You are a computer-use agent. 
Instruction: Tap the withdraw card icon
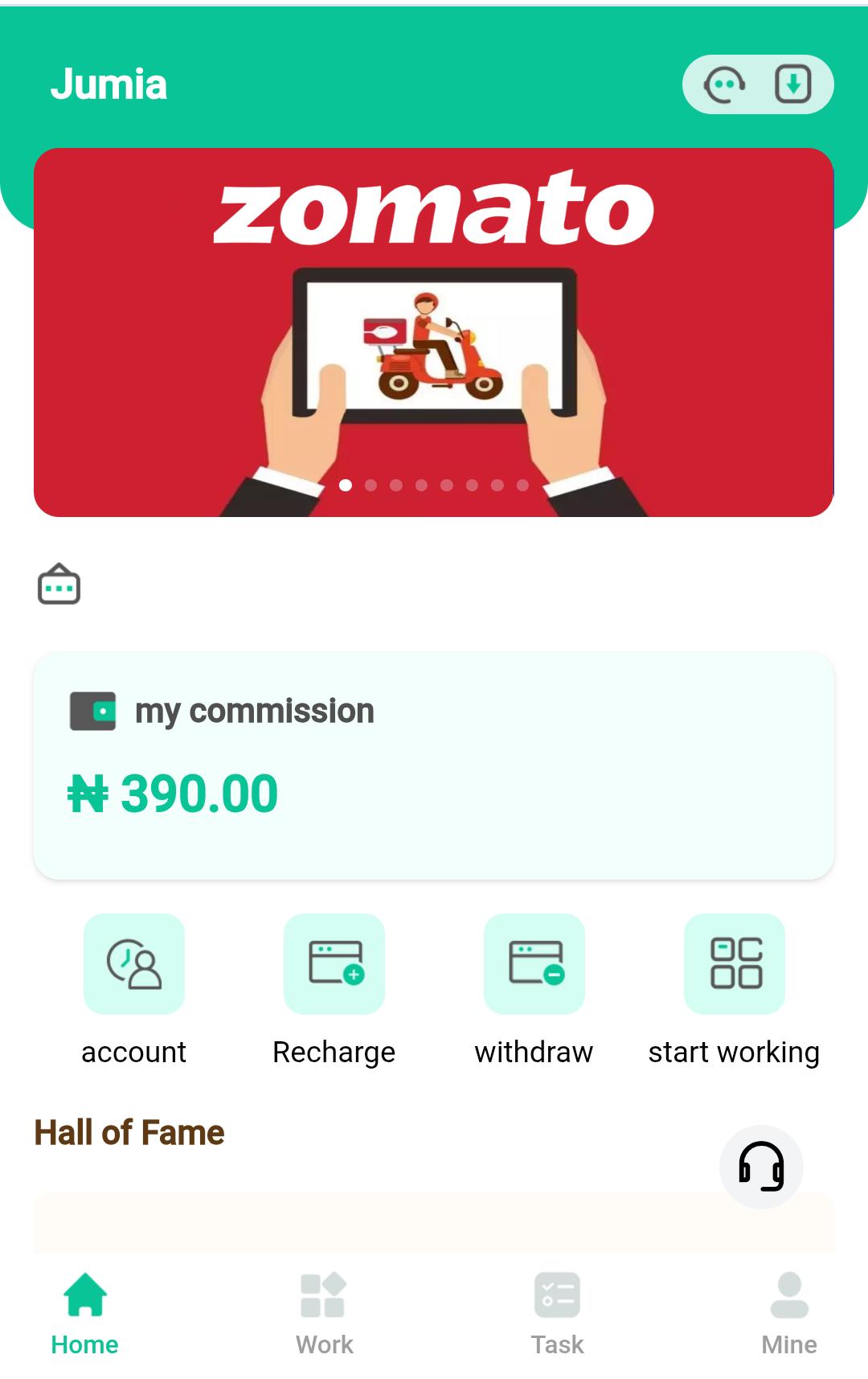(534, 963)
